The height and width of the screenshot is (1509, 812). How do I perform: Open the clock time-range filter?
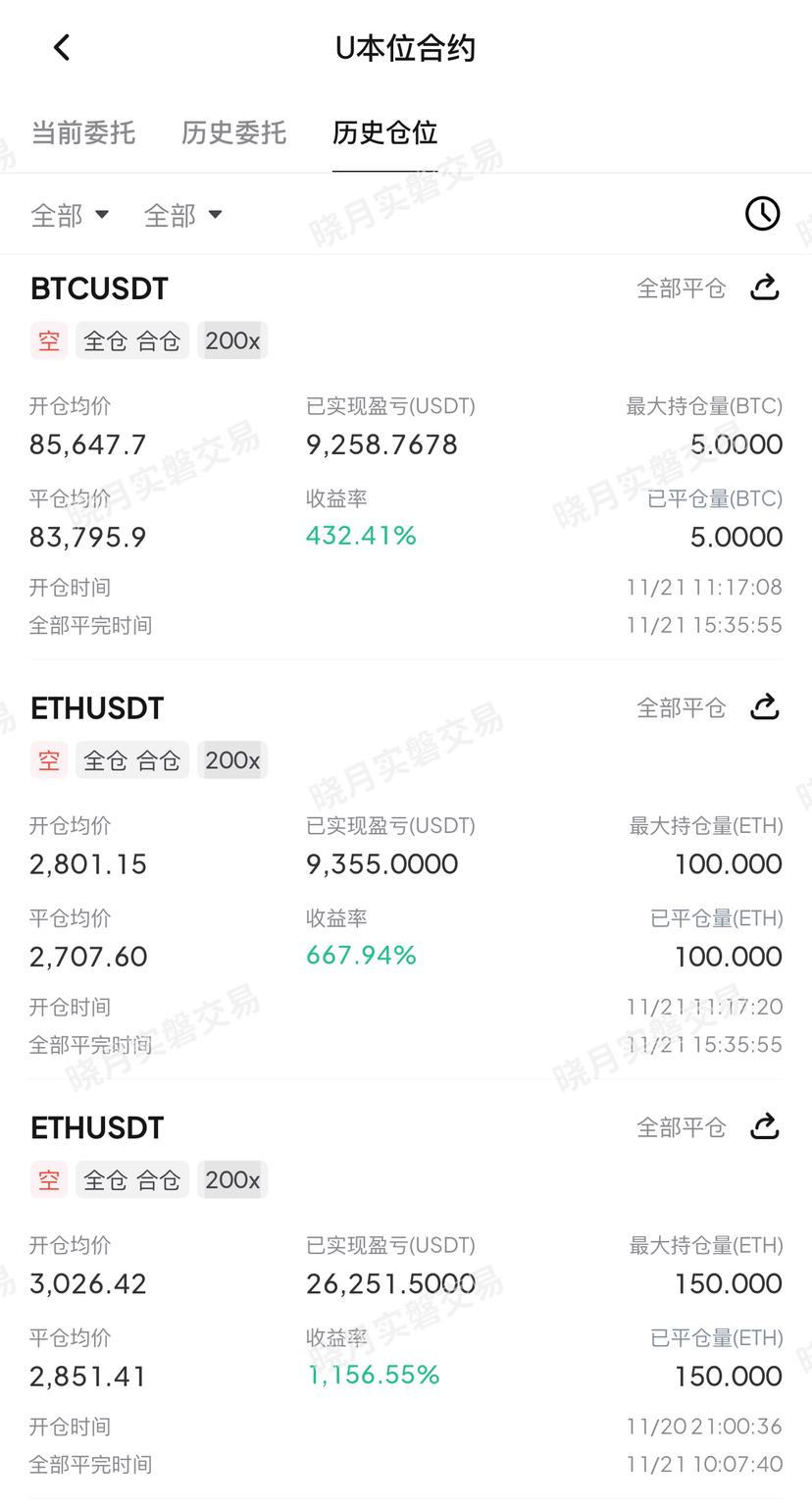point(762,214)
